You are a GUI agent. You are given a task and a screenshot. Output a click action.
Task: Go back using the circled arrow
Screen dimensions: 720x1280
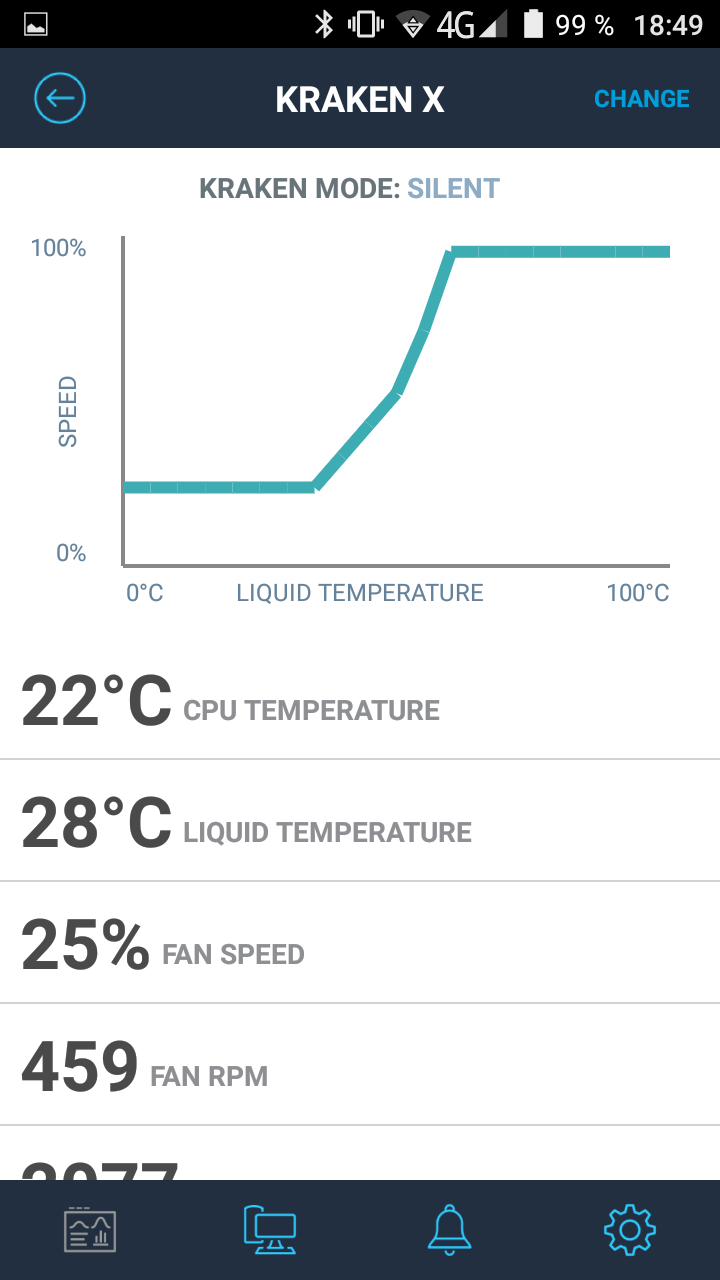tap(60, 98)
